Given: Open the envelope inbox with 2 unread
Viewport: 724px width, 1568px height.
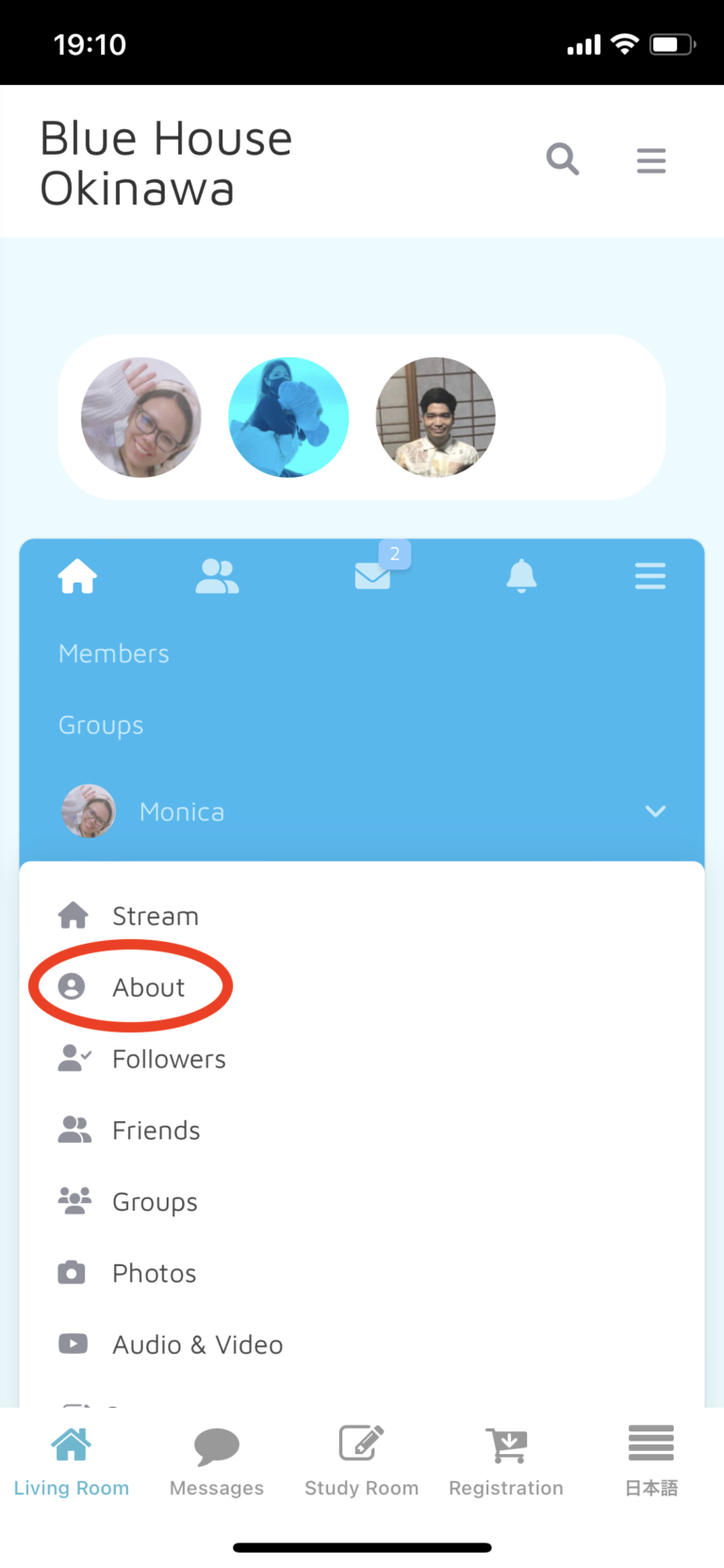Looking at the screenshot, I should point(373,574).
